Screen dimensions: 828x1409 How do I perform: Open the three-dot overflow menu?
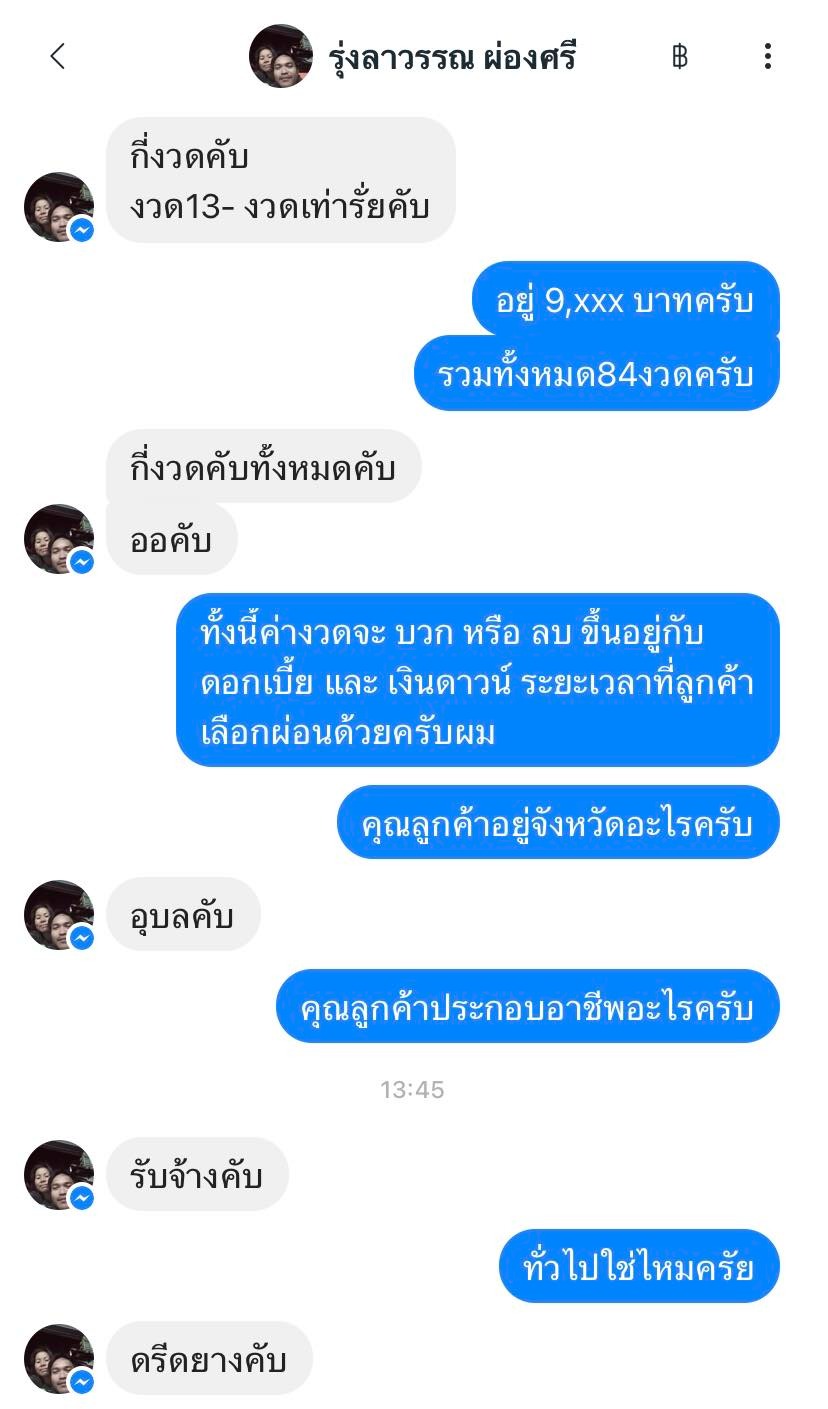pos(767,56)
